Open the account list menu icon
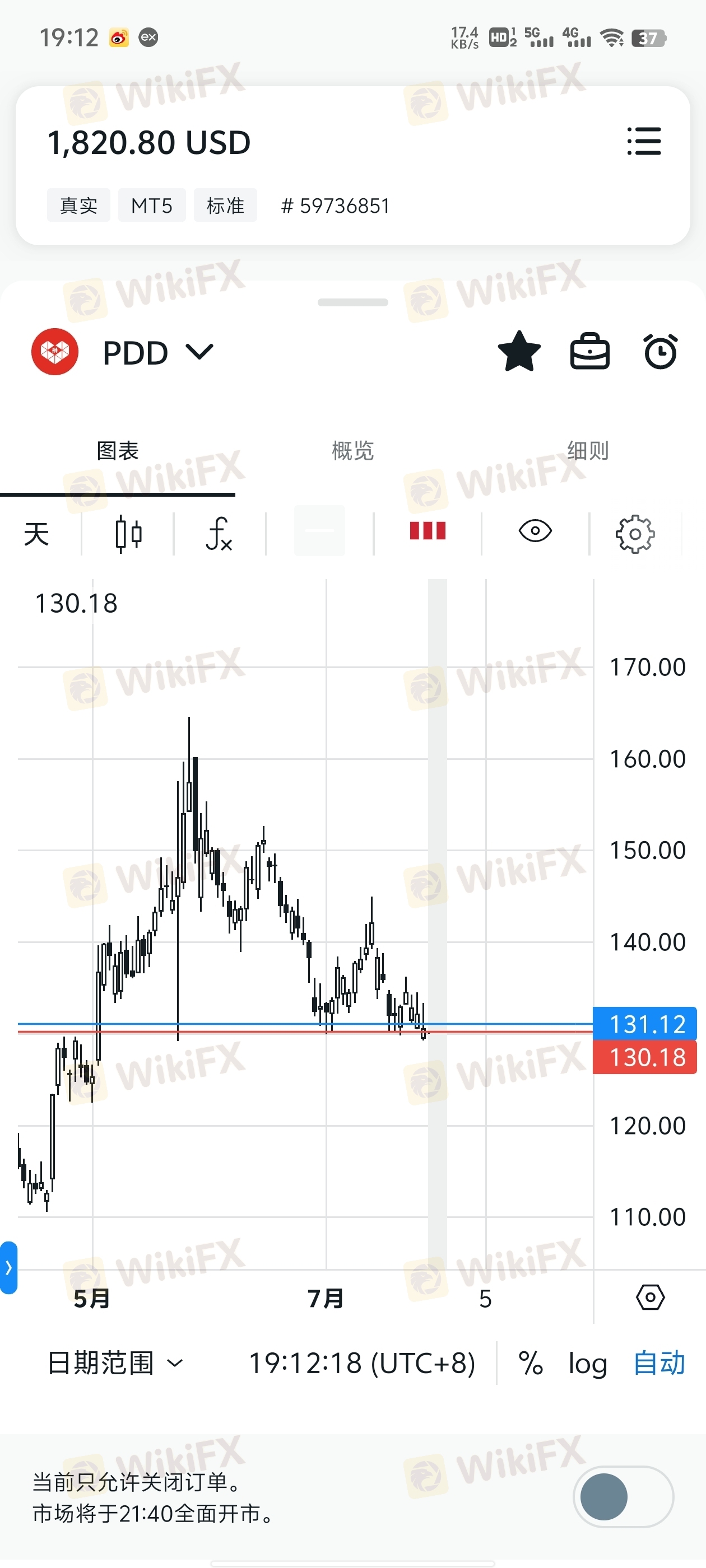 coord(644,141)
